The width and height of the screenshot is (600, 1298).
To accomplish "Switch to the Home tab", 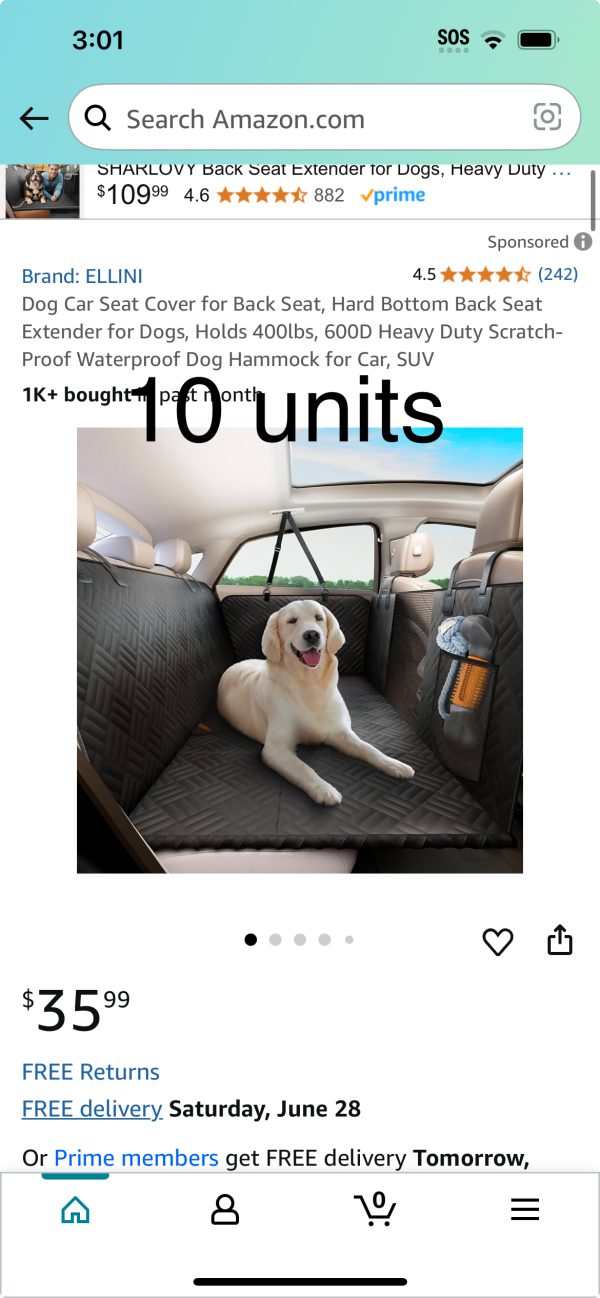I will (75, 1210).
